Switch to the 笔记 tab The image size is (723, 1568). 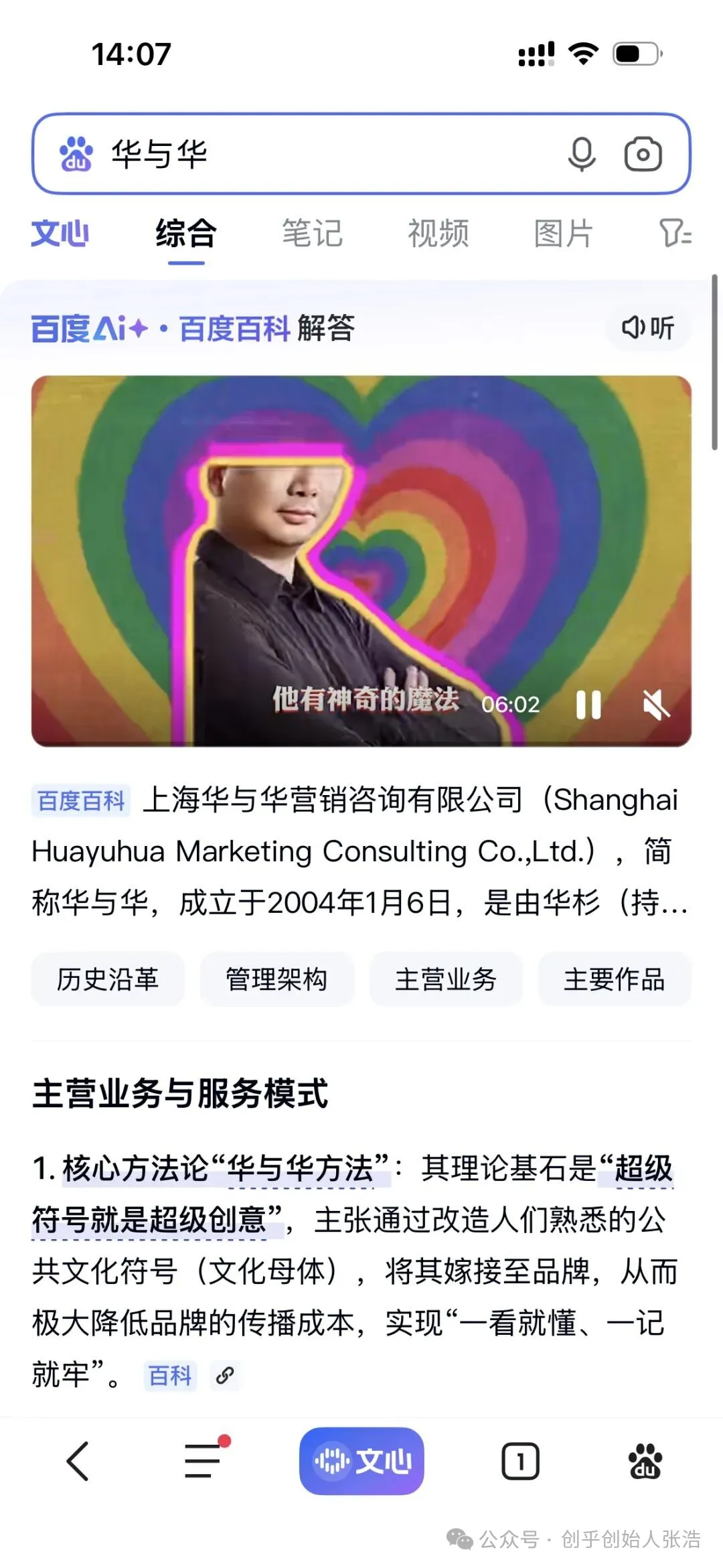pyautogui.click(x=312, y=234)
